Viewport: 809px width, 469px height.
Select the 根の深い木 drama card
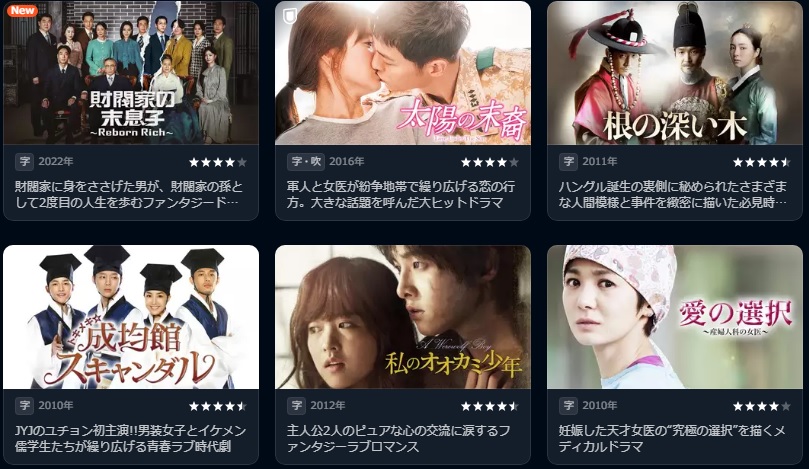click(675, 75)
